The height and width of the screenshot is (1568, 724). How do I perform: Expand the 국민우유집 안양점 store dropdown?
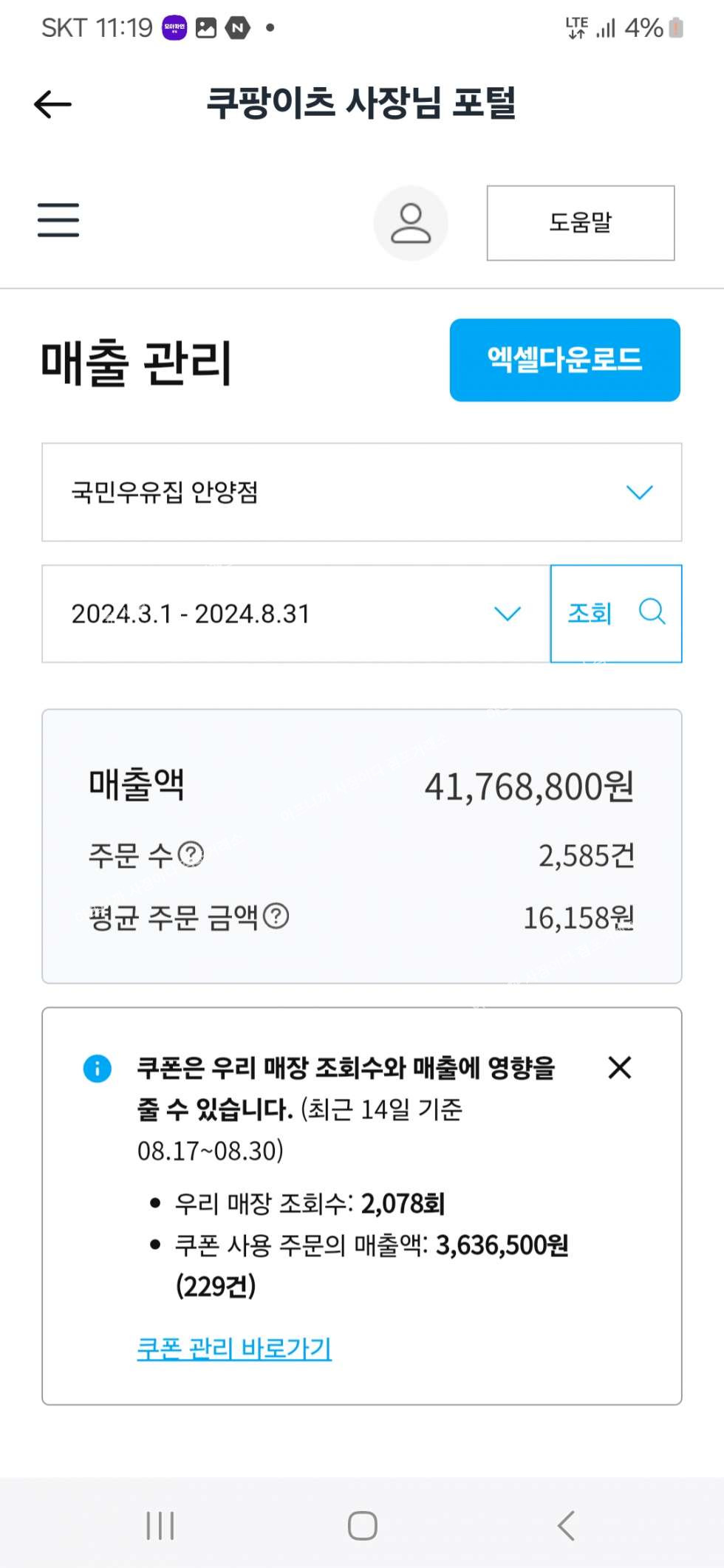[x=362, y=493]
